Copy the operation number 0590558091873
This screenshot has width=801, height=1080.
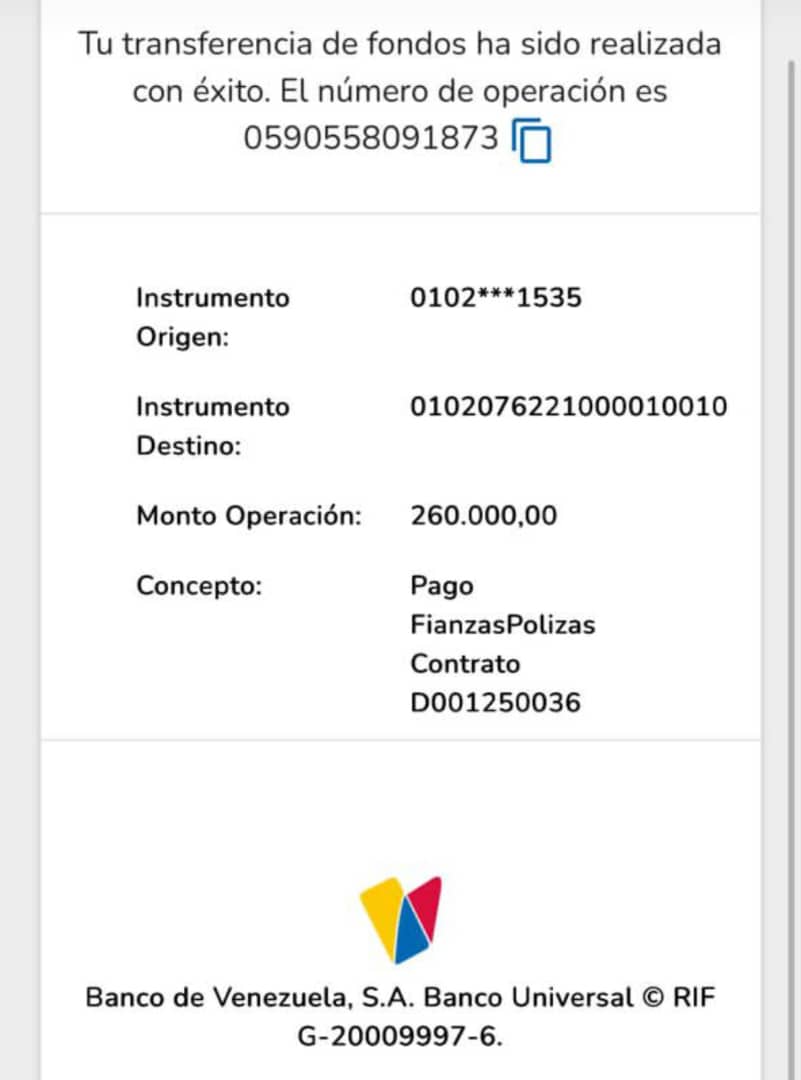(x=532, y=140)
